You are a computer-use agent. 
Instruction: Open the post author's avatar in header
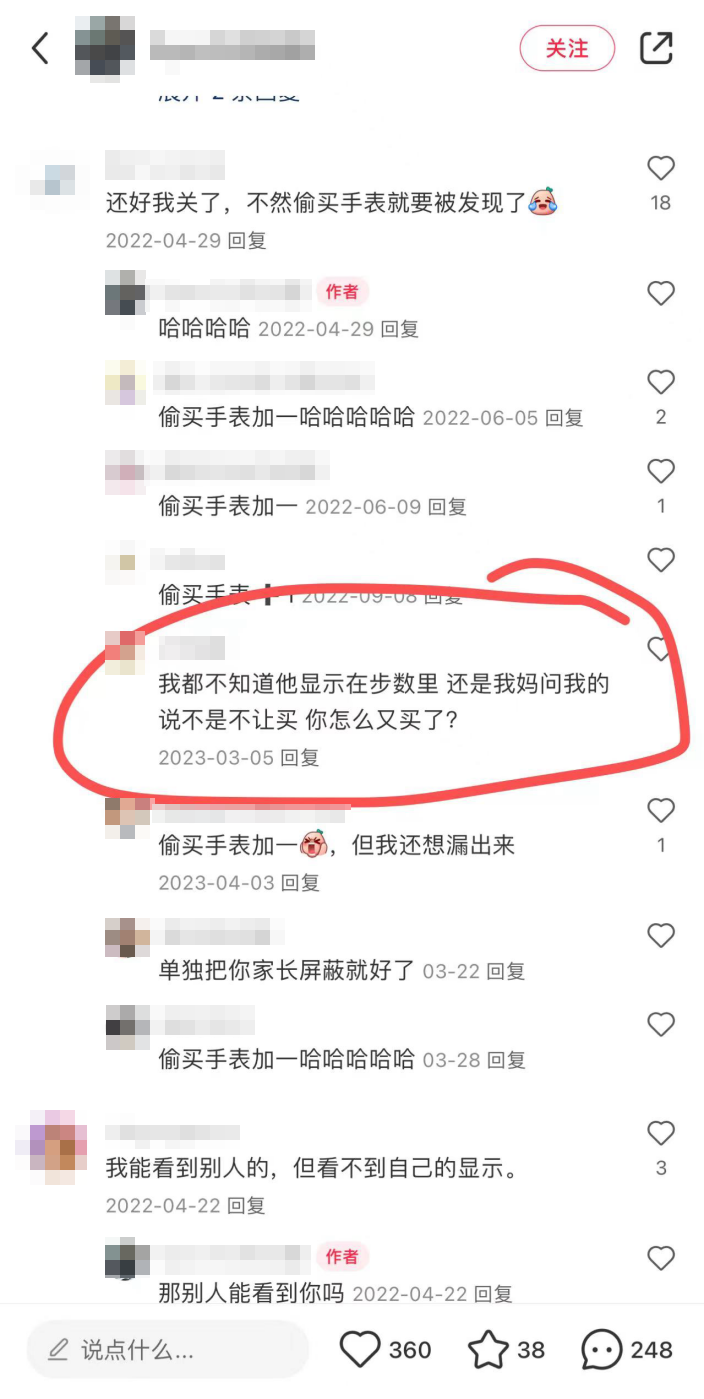(x=105, y=47)
